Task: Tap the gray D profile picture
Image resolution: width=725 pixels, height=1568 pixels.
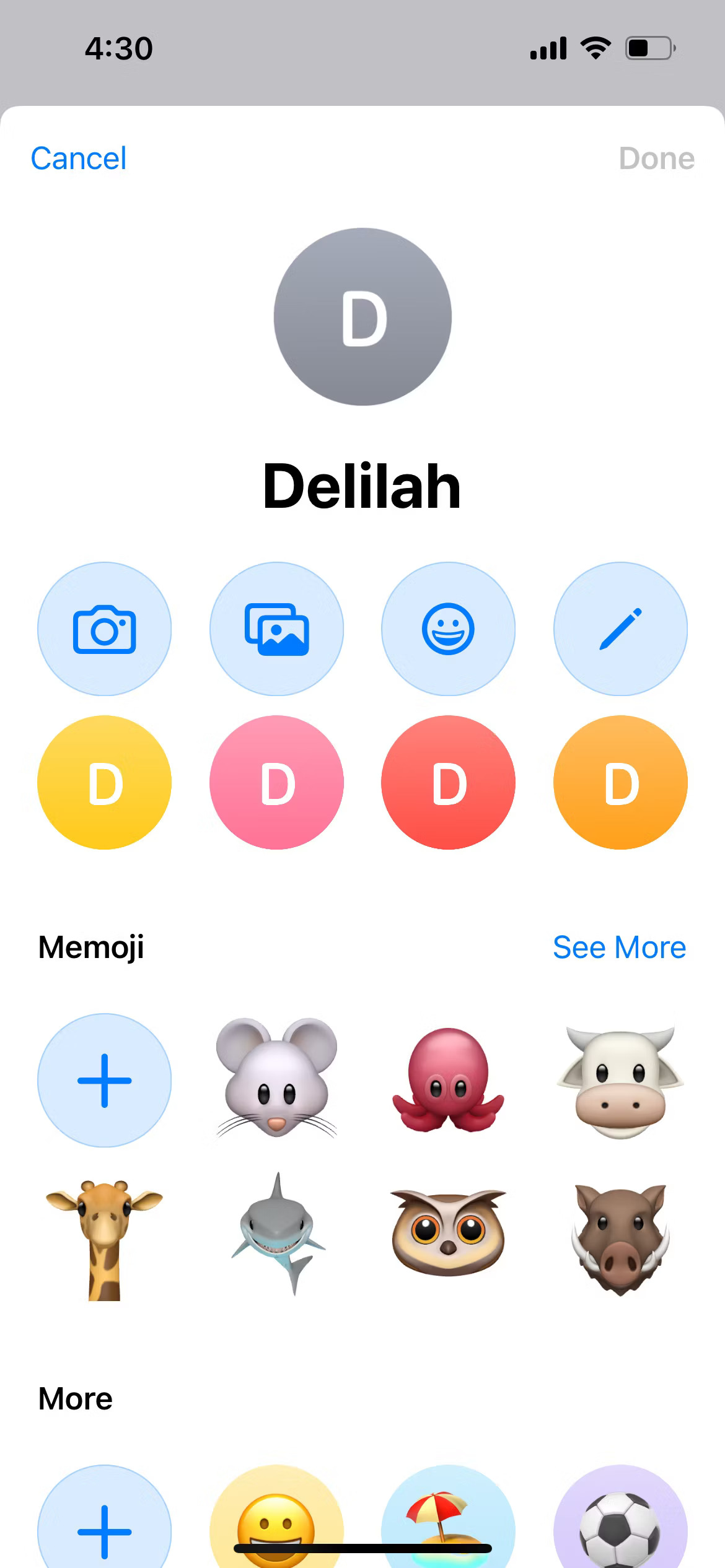Action: pos(362,317)
